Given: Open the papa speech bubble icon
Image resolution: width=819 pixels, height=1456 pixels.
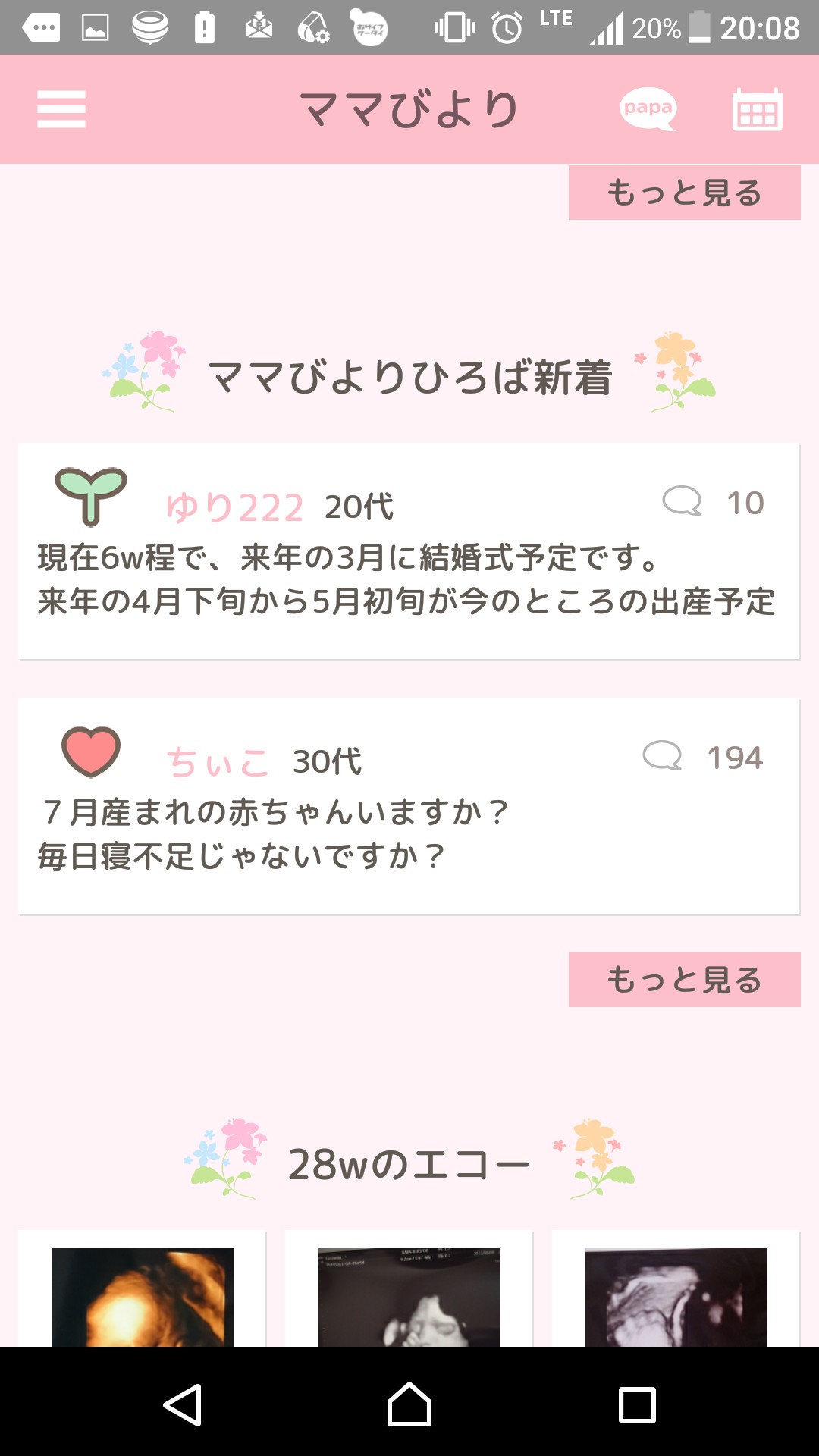Looking at the screenshot, I should 648,110.
